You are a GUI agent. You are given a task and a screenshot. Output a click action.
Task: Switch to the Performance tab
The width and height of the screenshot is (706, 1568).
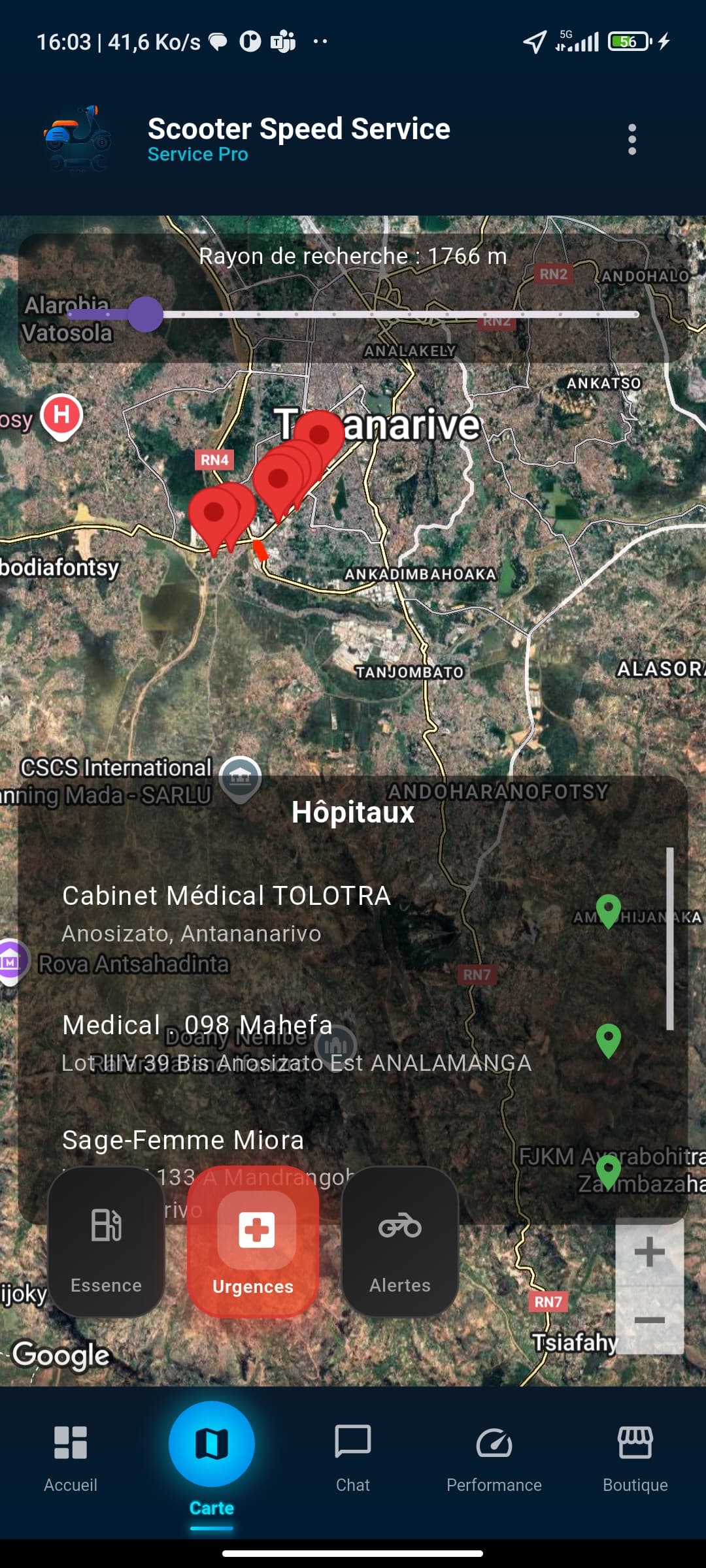[494, 1454]
